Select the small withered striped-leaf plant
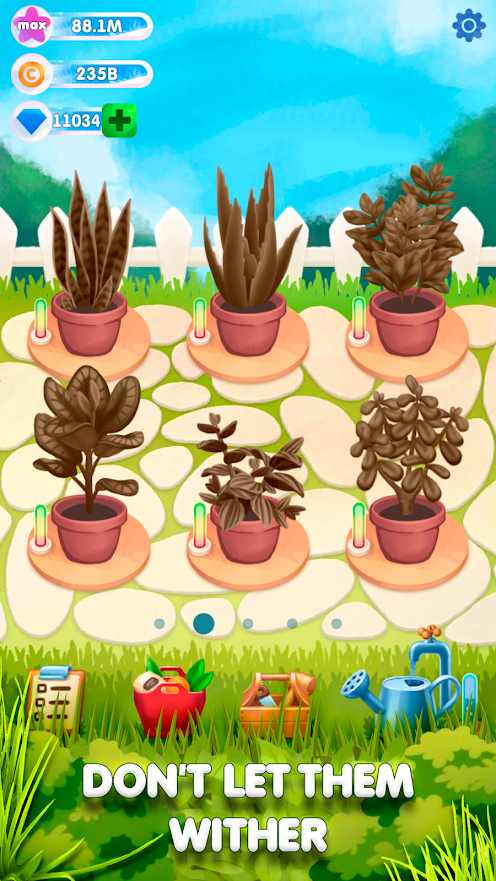This screenshot has height=881, width=496. (251, 488)
